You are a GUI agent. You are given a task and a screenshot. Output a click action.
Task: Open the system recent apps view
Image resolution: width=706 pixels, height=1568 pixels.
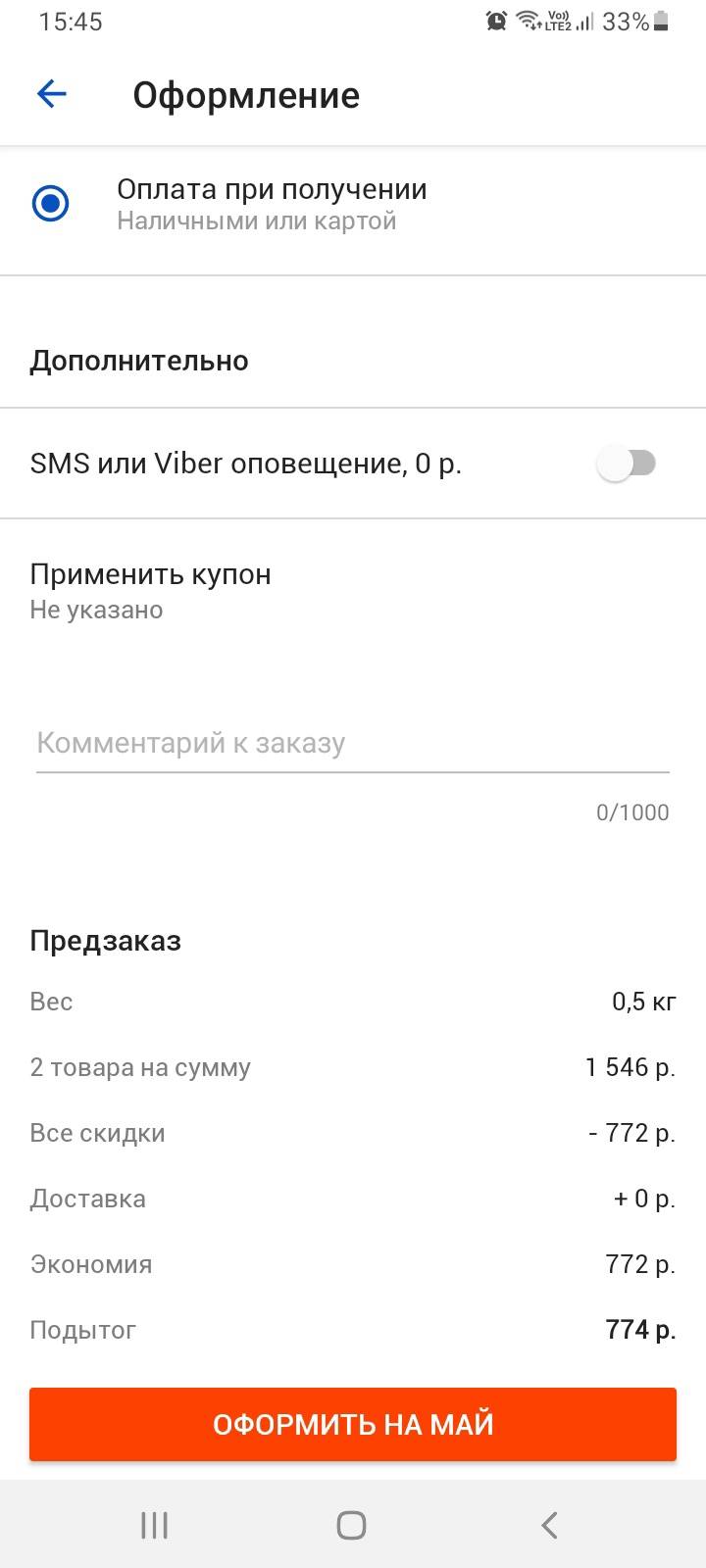(x=155, y=1525)
